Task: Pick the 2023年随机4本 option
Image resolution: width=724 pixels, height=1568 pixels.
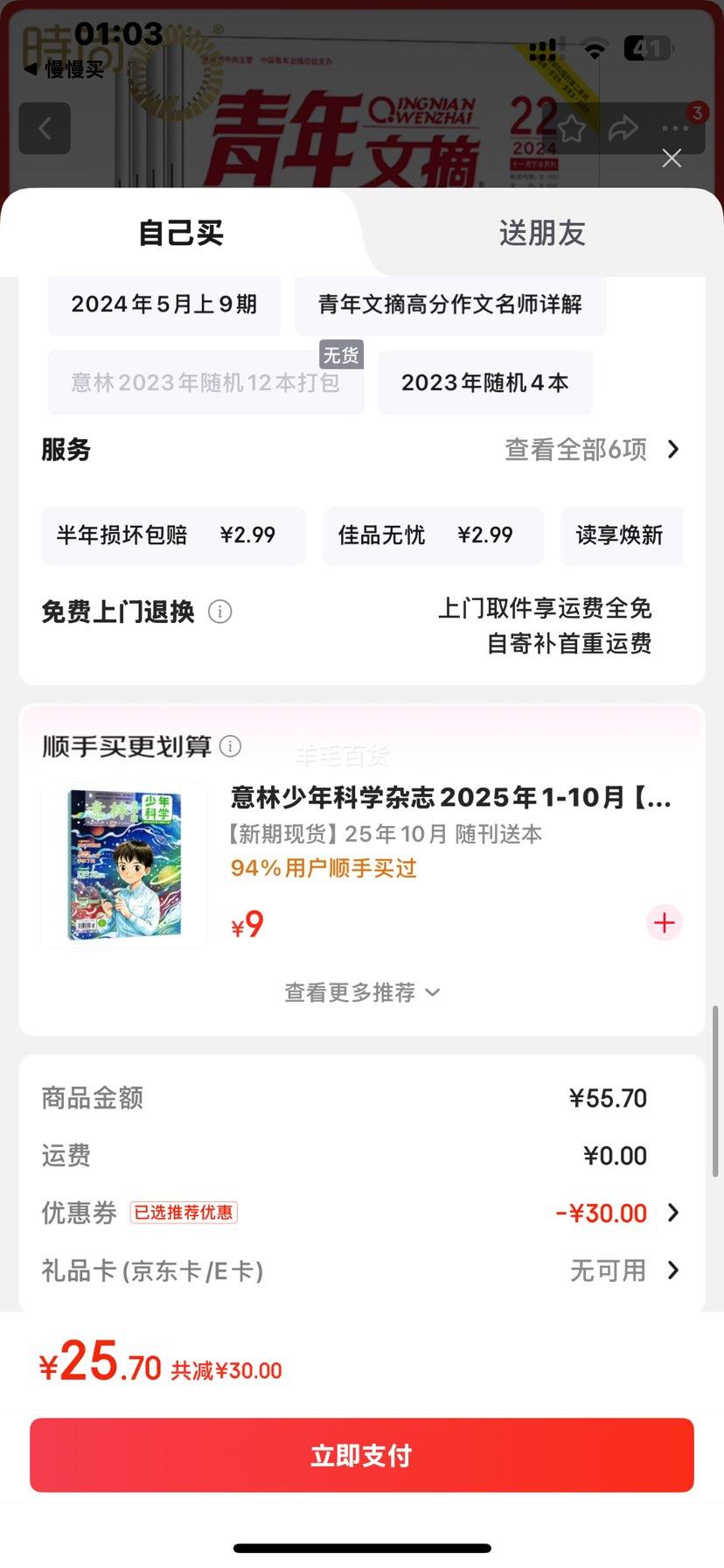Action: (x=485, y=383)
